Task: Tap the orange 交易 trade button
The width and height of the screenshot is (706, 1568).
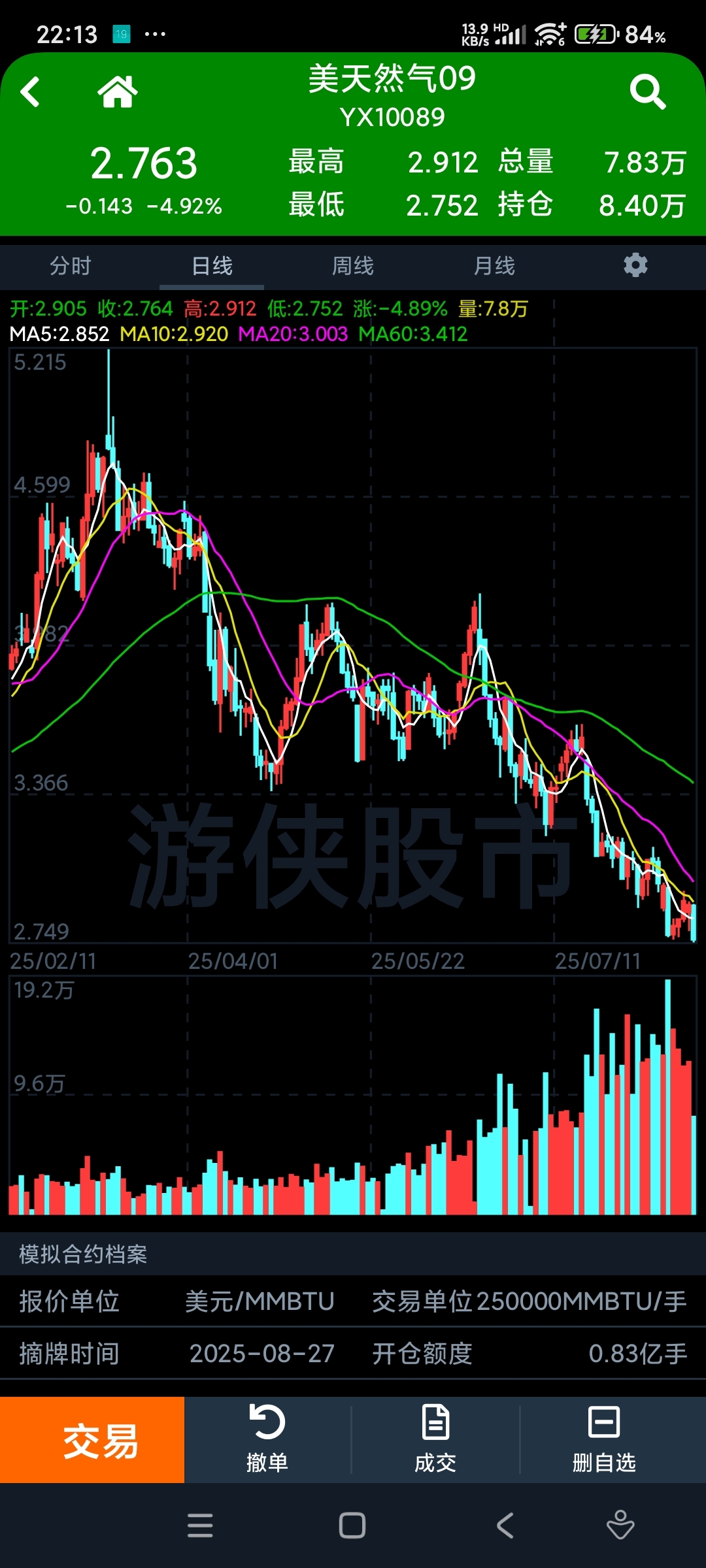Action: click(x=92, y=1440)
